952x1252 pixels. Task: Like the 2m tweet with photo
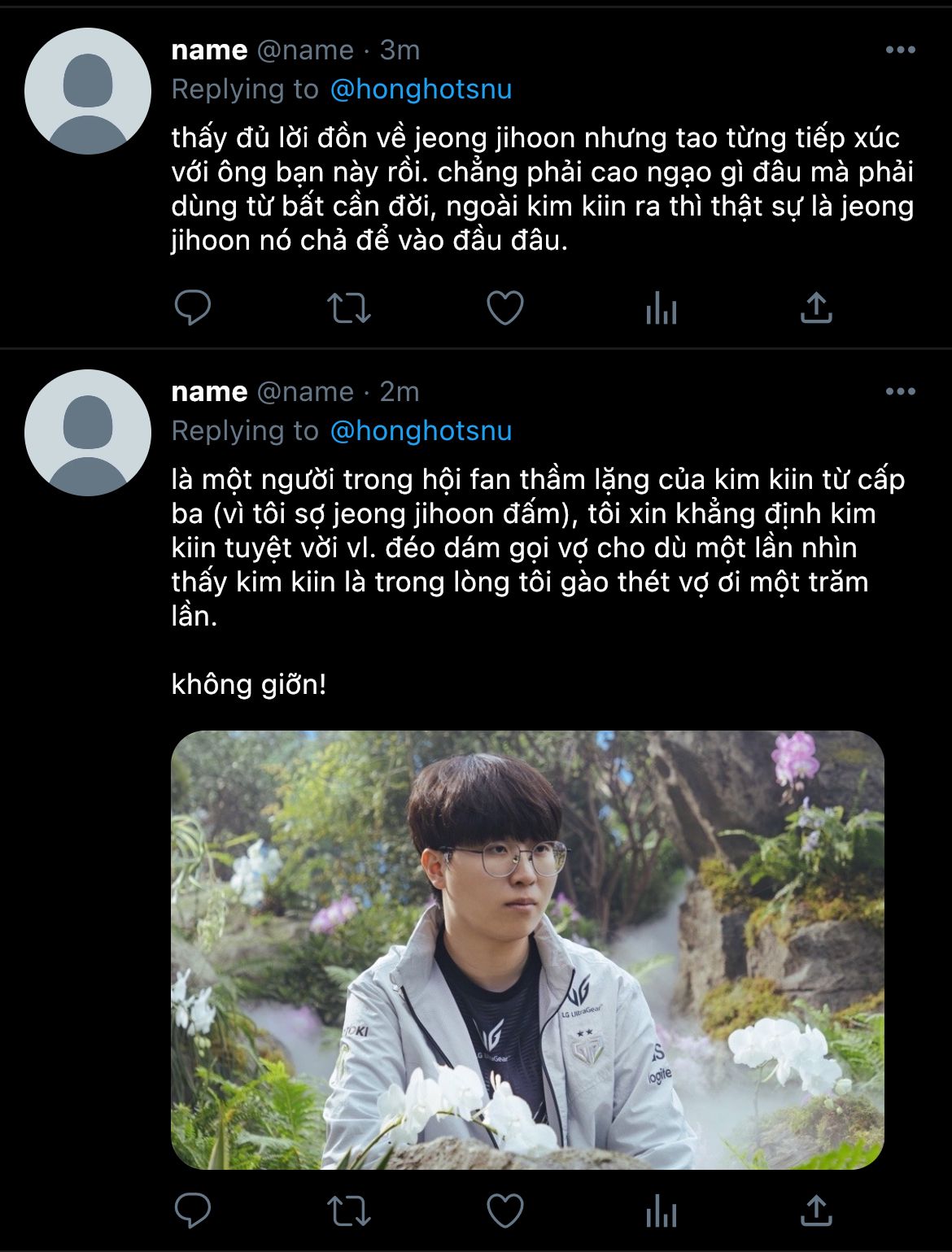[x=504, y=1211]
